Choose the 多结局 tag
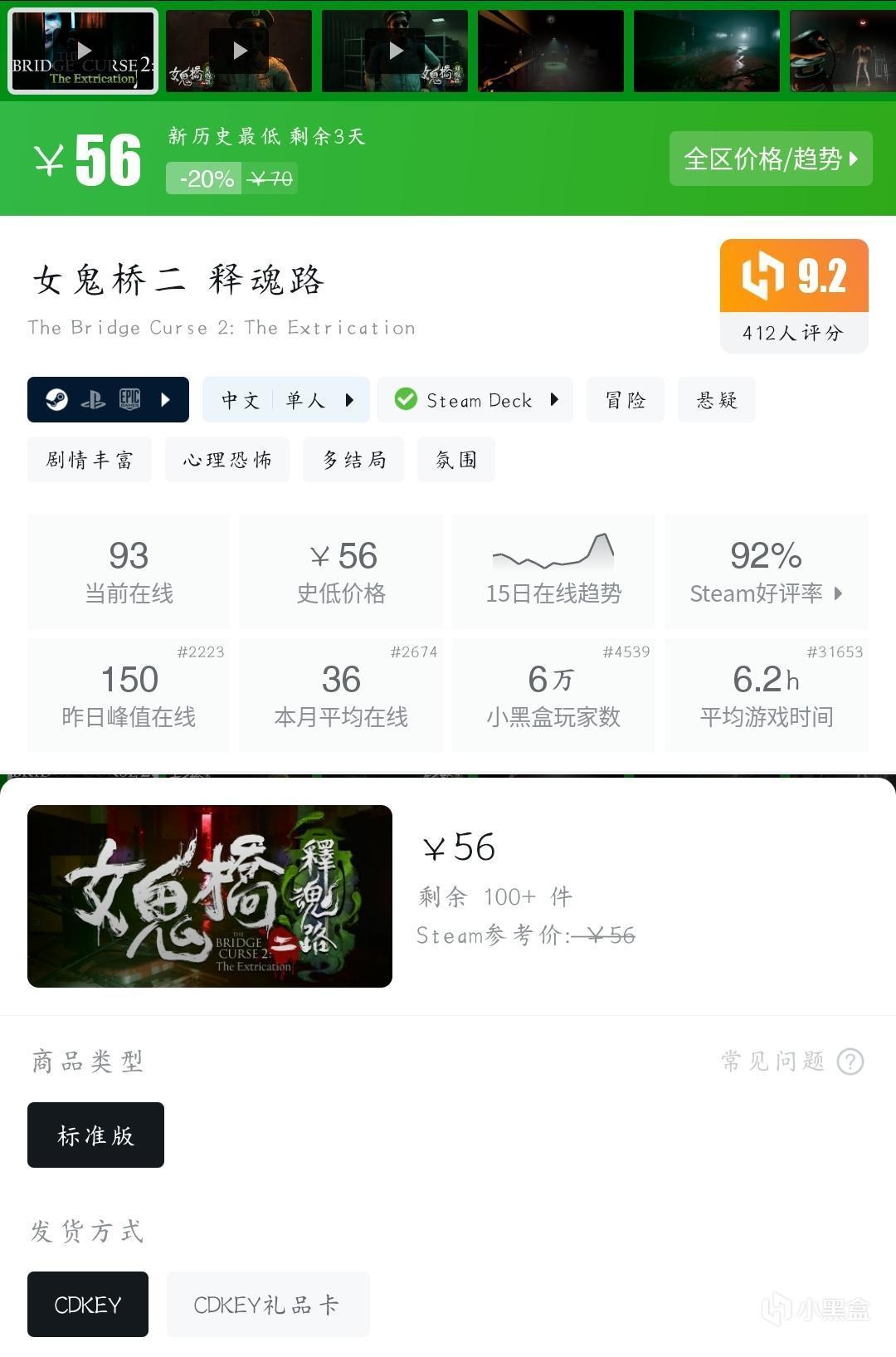 pos(353,460)
